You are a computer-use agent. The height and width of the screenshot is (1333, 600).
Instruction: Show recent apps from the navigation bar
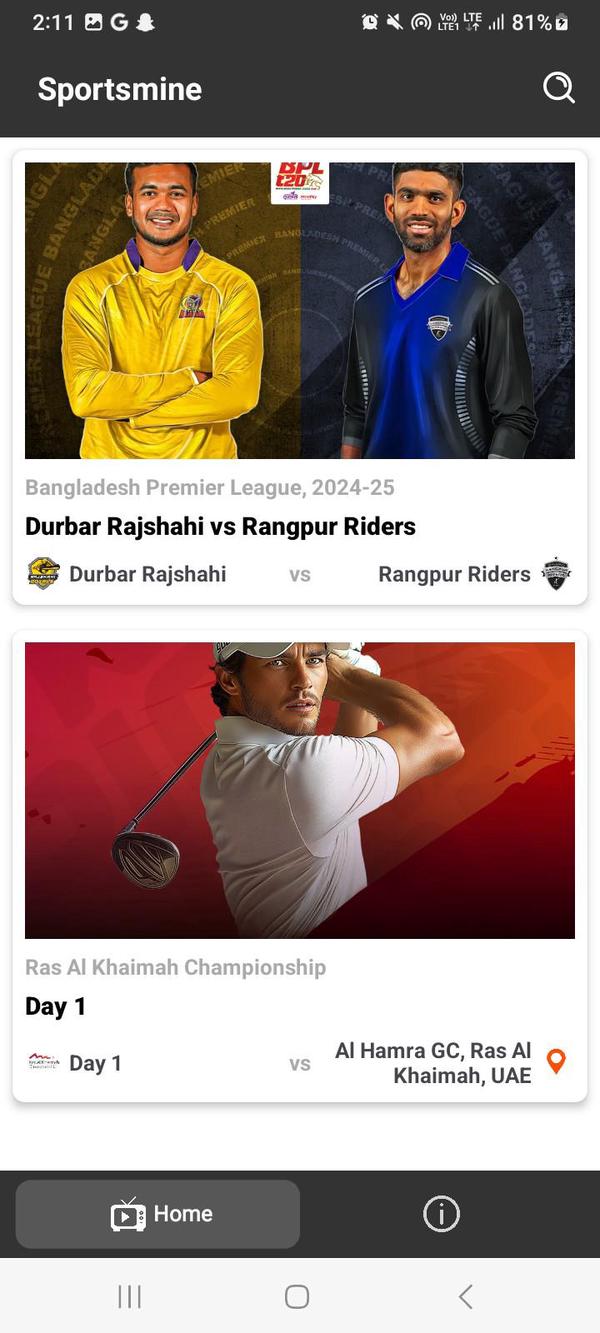coord(130,1297)
